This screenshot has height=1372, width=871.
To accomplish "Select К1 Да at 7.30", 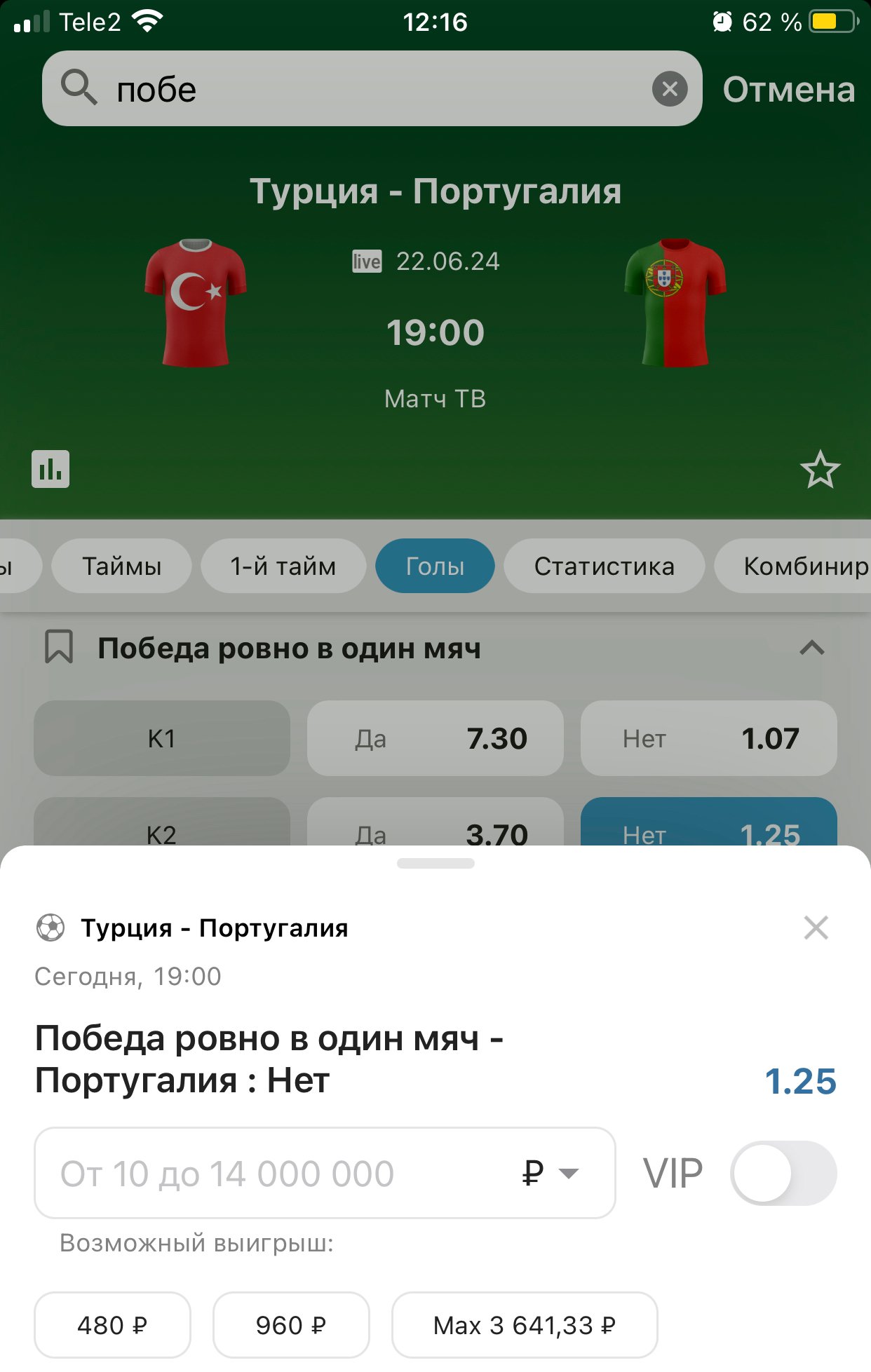I will (435, 738).
